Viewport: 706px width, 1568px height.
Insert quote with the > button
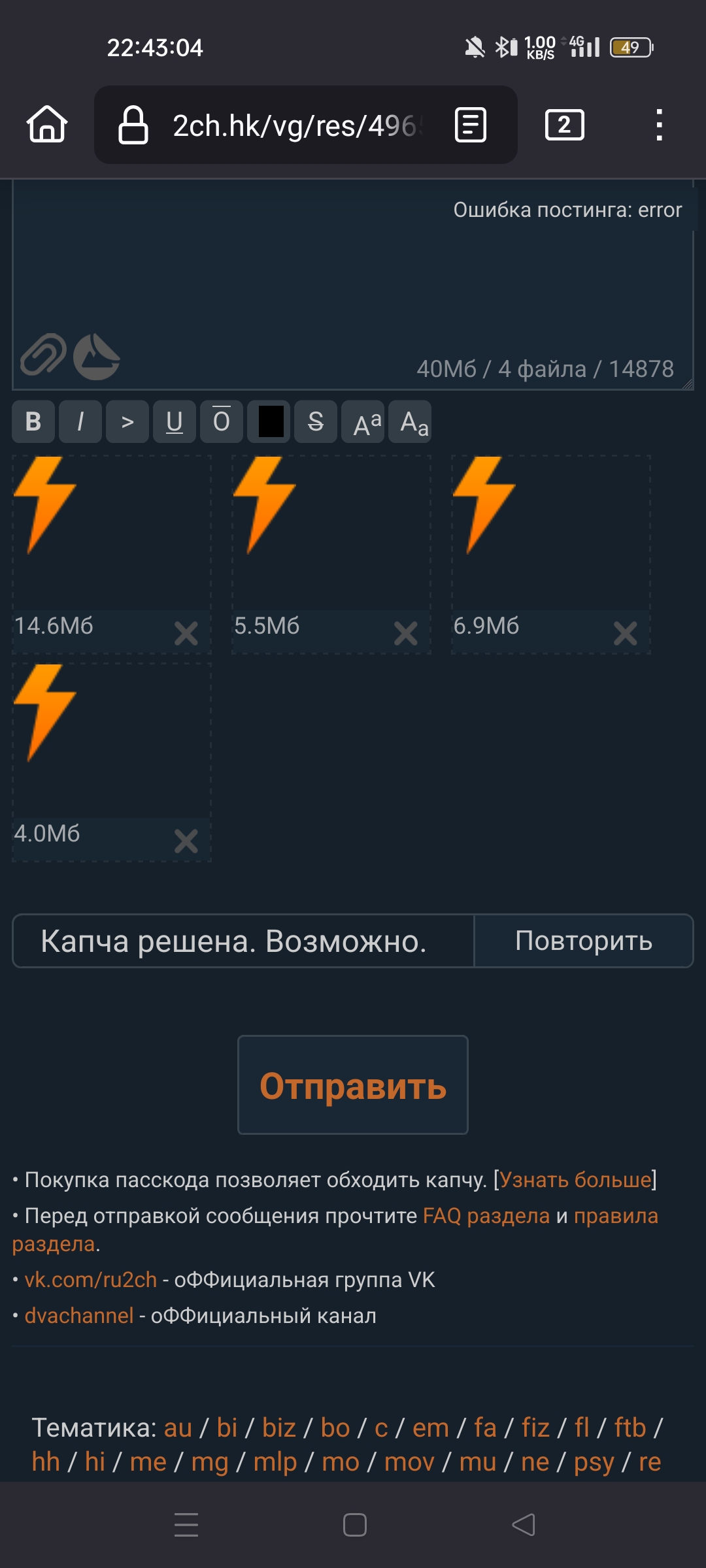pyautogui.click(x=127, y=421)
